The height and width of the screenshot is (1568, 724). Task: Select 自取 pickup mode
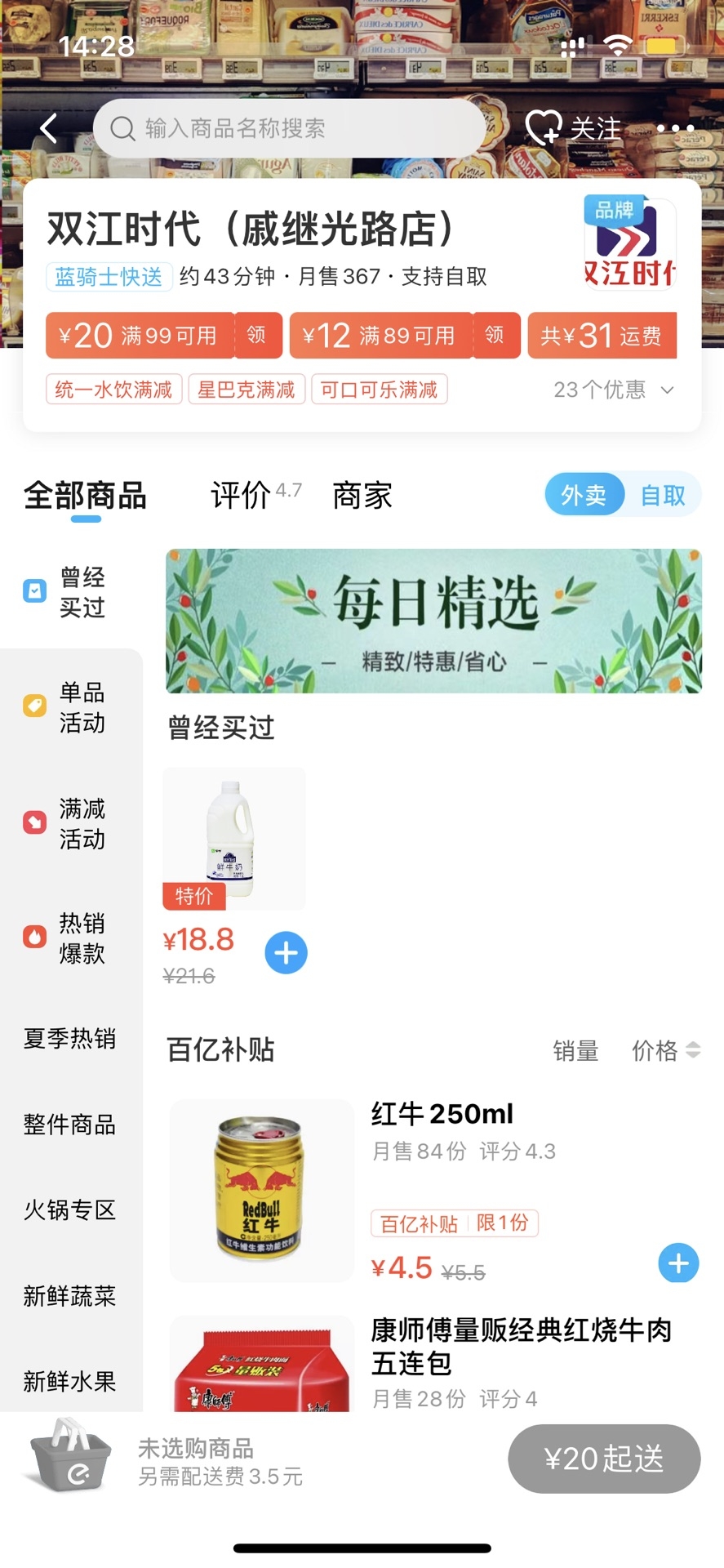[x=663, y=495]
